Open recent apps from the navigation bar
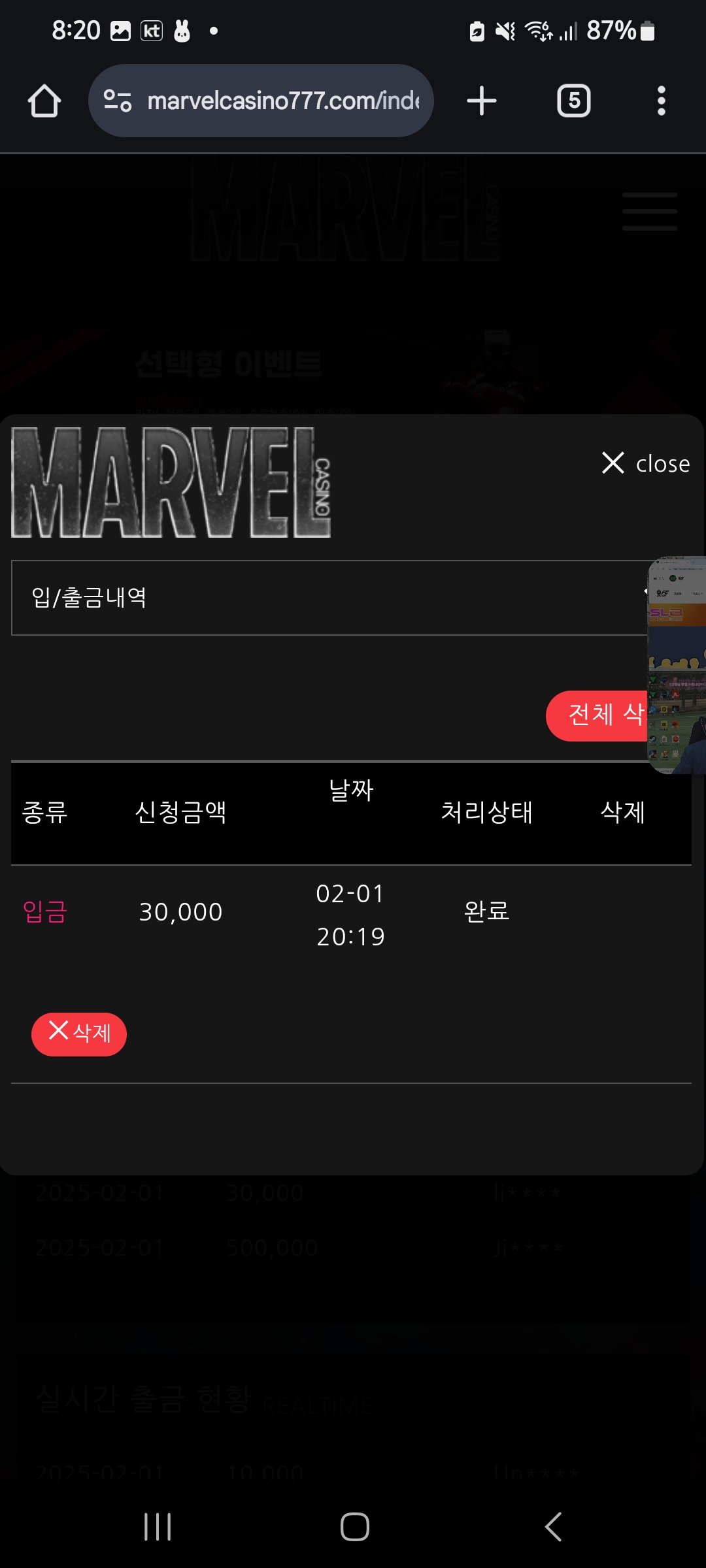Viewport: 706px width, 1568px height. point(157,1527)
